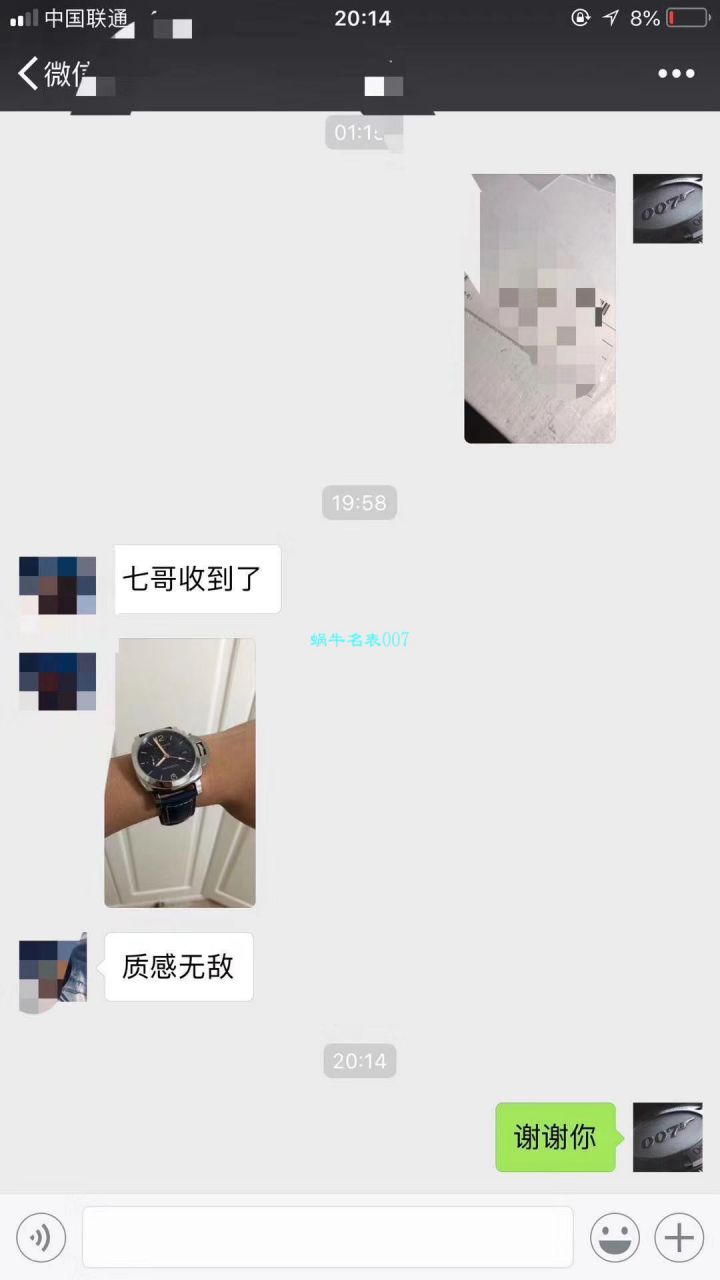
Task: Open the emoji sticker panel
Action: pyautogui.click(x=615, y=1238)
